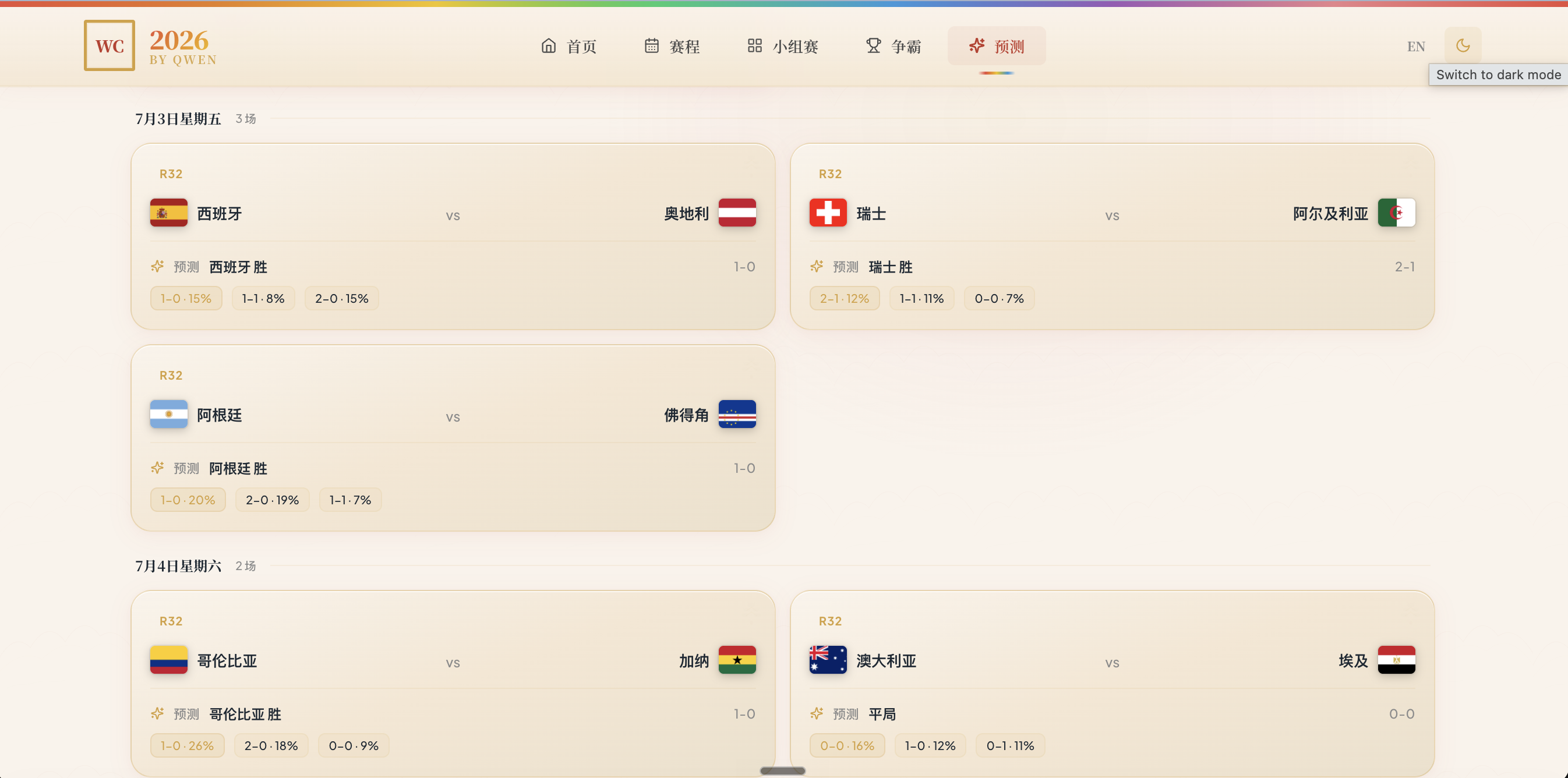Open the 赛程 schedule tab

click(672, 46)
